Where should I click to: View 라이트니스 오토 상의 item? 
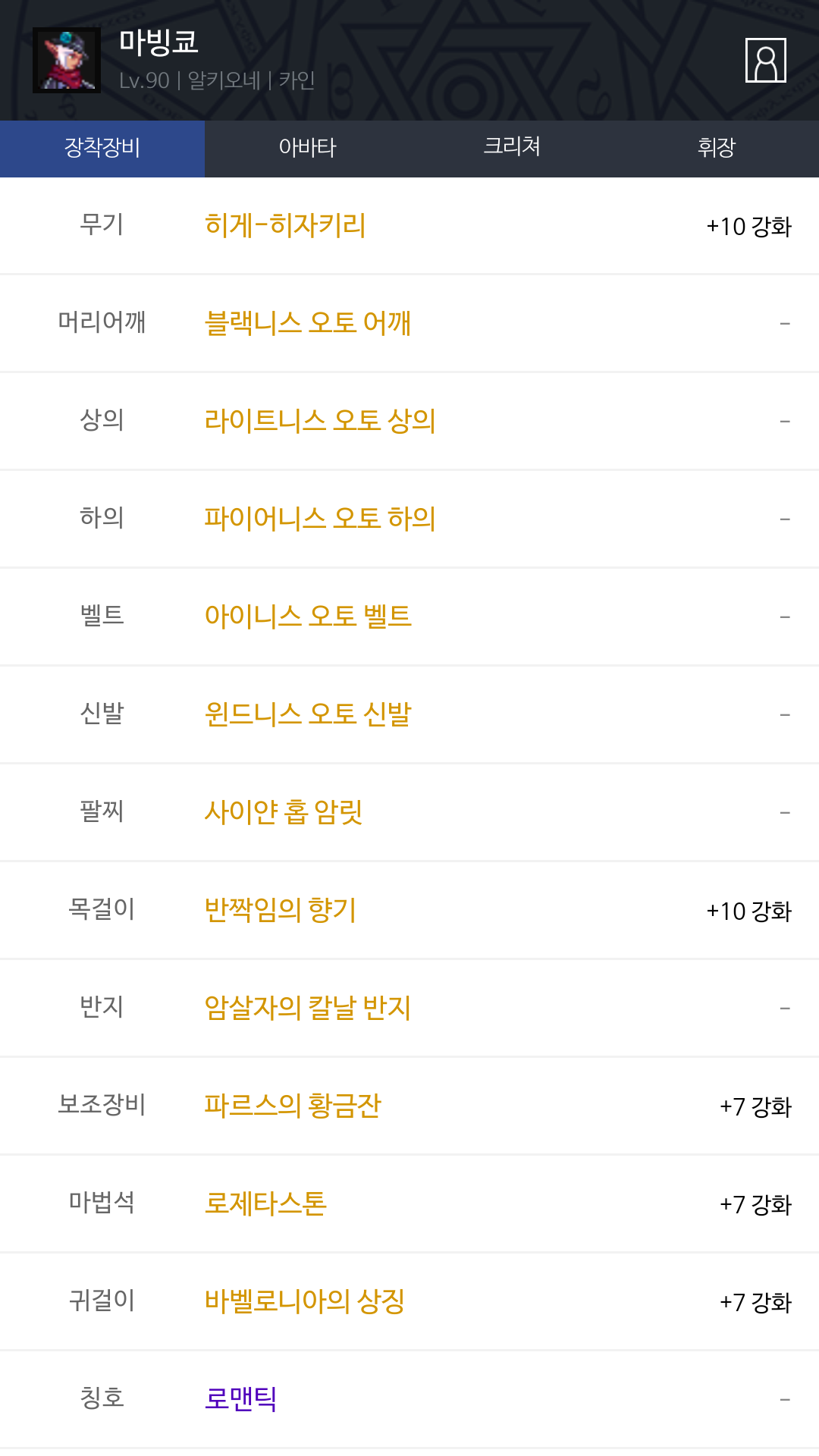tap(320, 421)
